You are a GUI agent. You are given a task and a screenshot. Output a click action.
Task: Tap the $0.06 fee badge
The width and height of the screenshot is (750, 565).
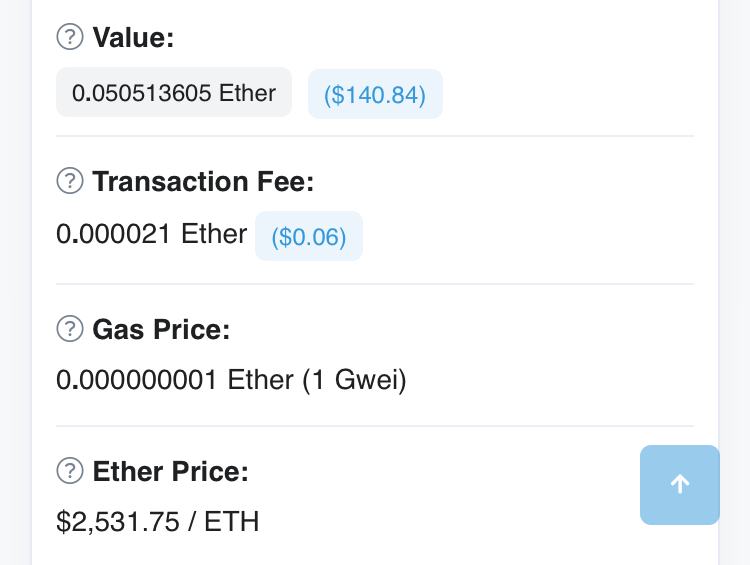click(308, 237)
